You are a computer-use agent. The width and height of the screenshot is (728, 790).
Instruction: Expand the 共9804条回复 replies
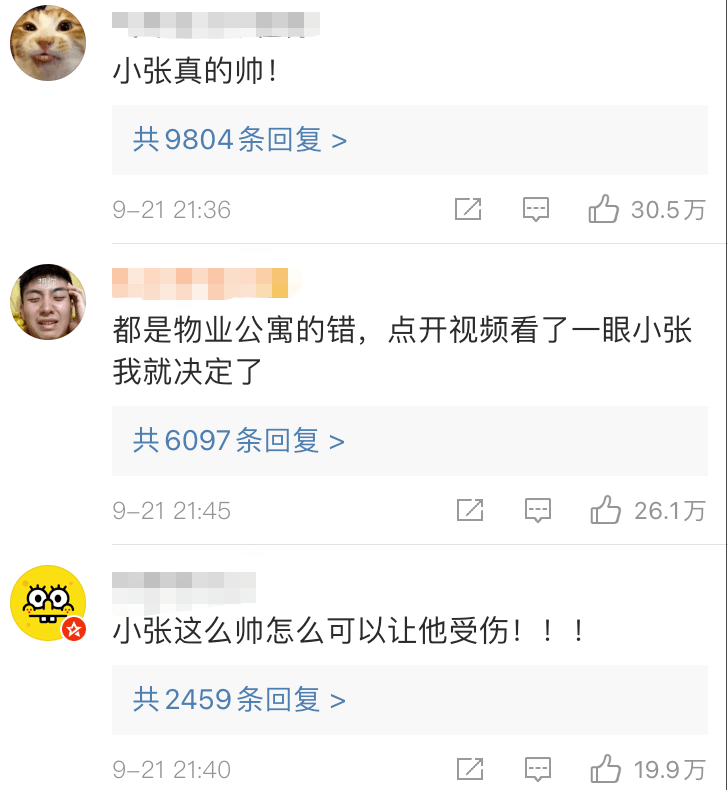pyautogui.click(x=240, y=140)
